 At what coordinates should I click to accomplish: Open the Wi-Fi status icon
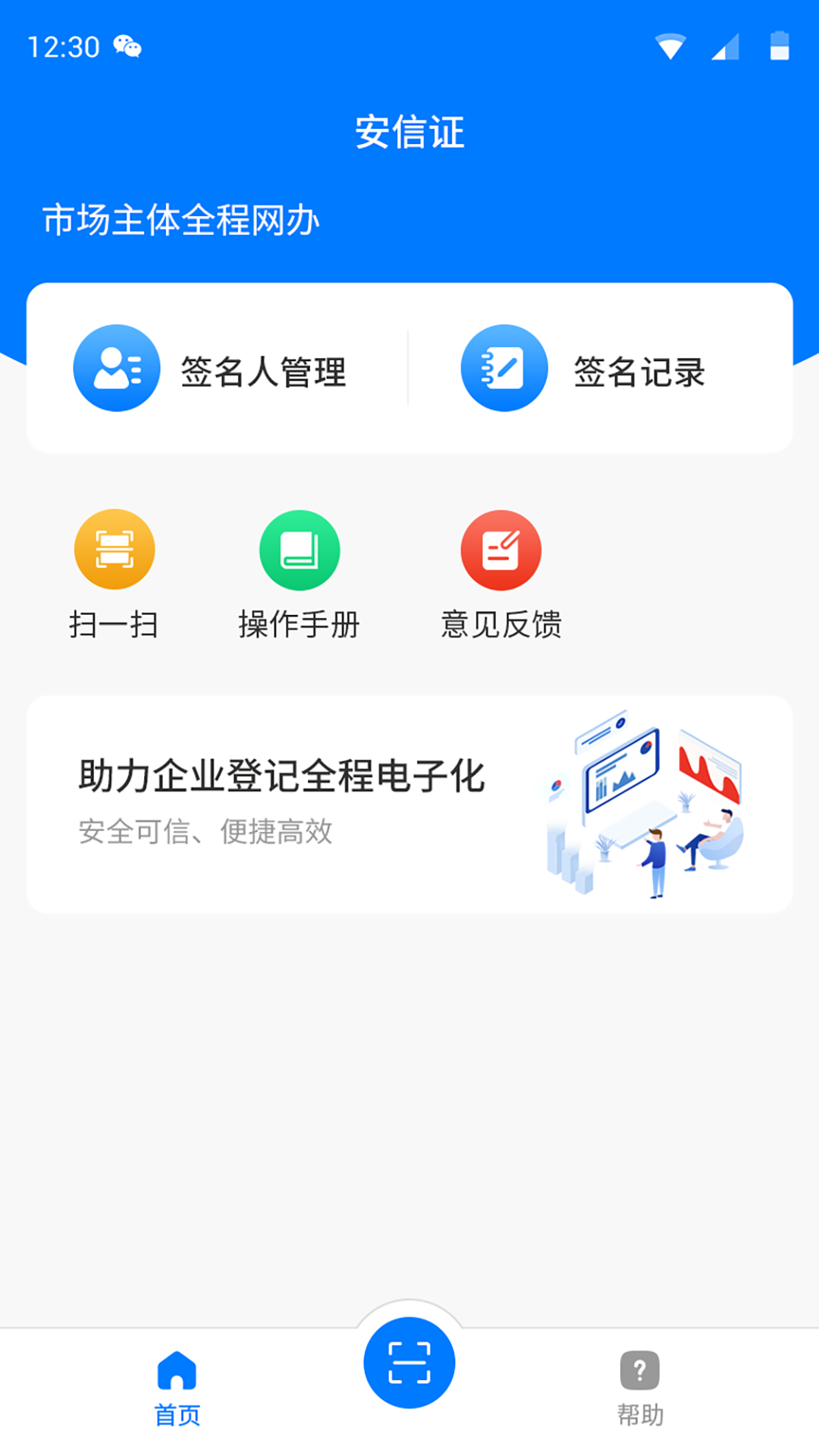670,45
